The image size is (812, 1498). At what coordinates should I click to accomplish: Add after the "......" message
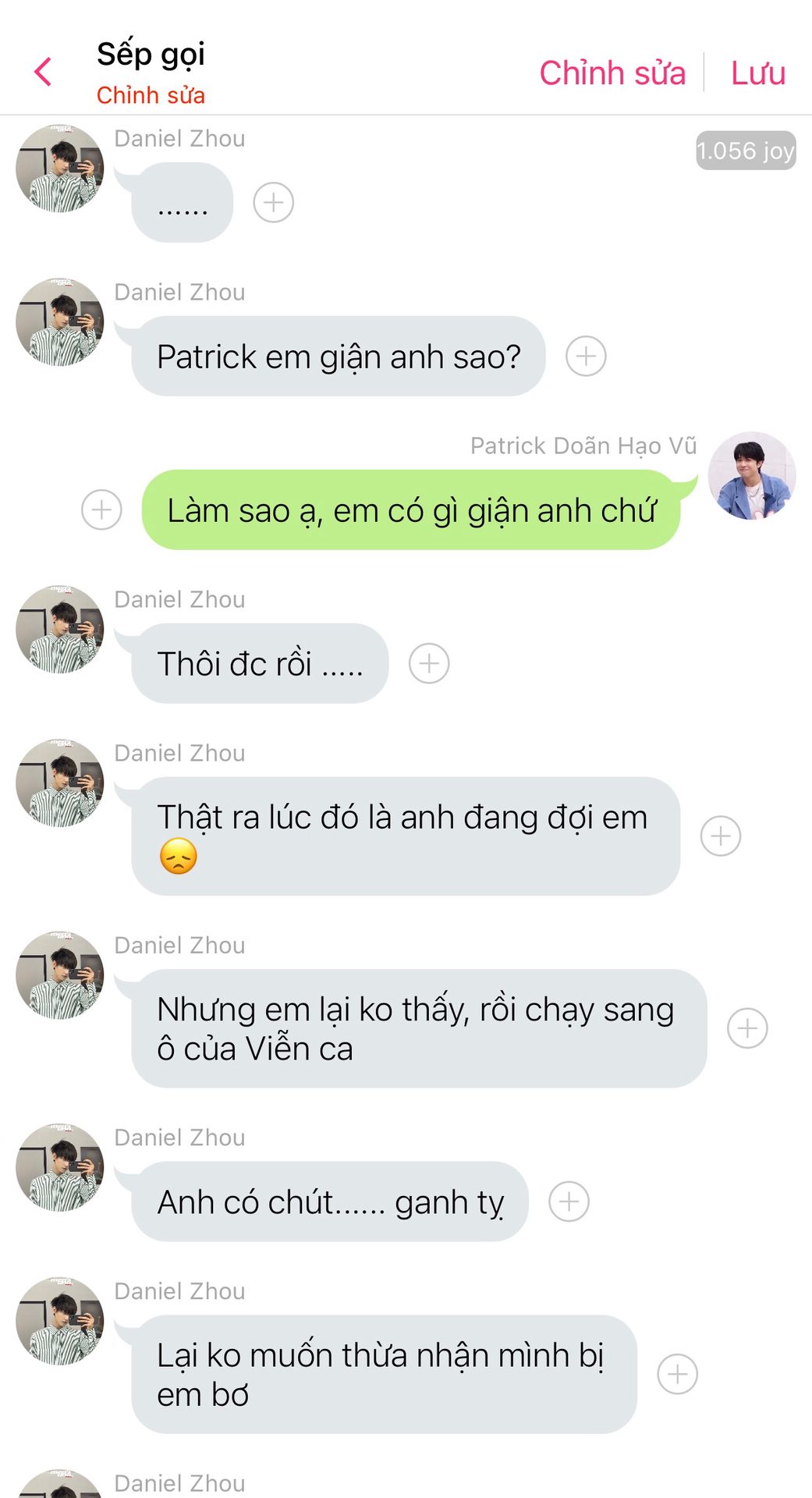[274, 203]
